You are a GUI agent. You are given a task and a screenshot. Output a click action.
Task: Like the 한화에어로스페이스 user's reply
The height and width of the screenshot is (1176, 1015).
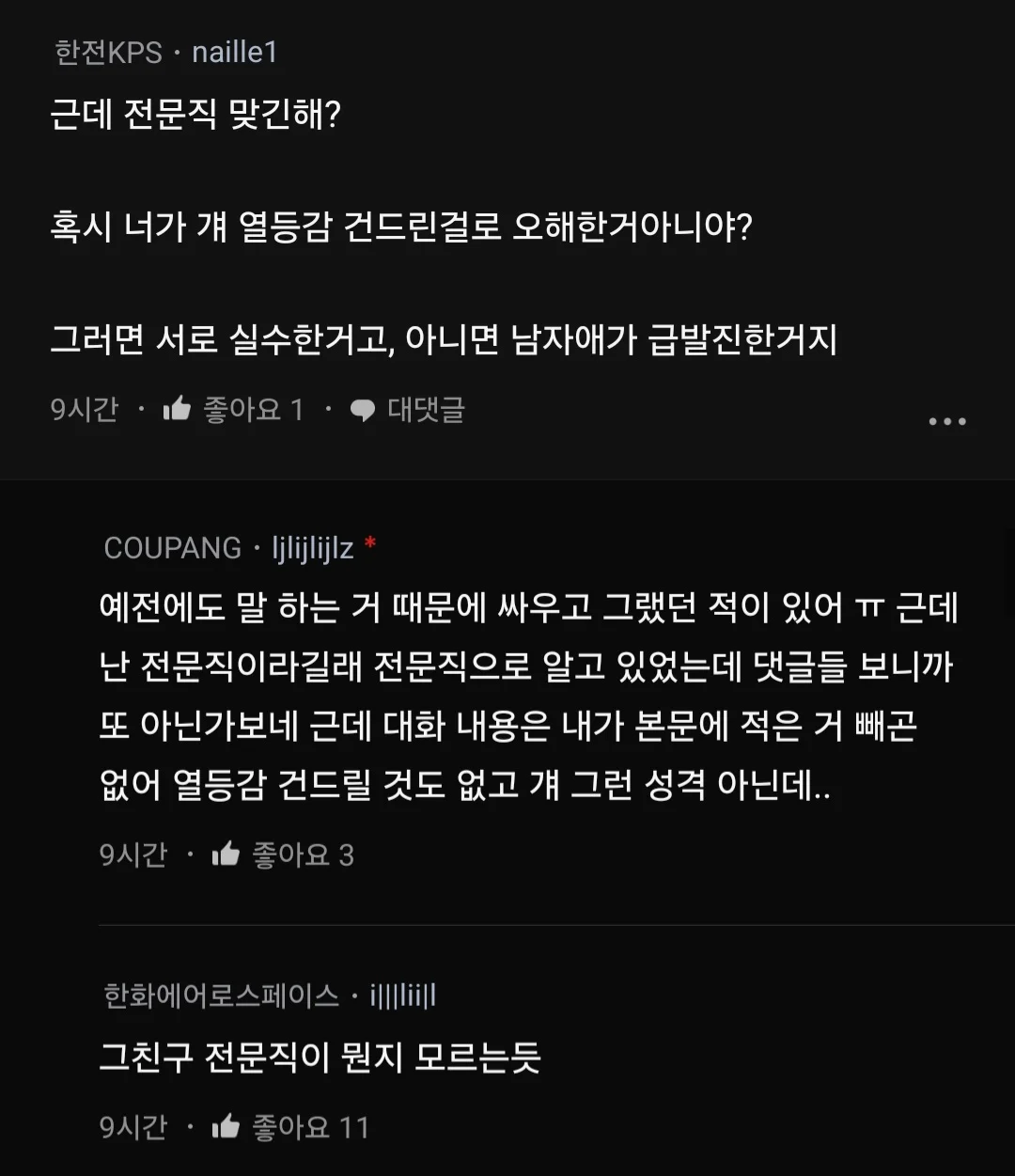(226, 1126)
